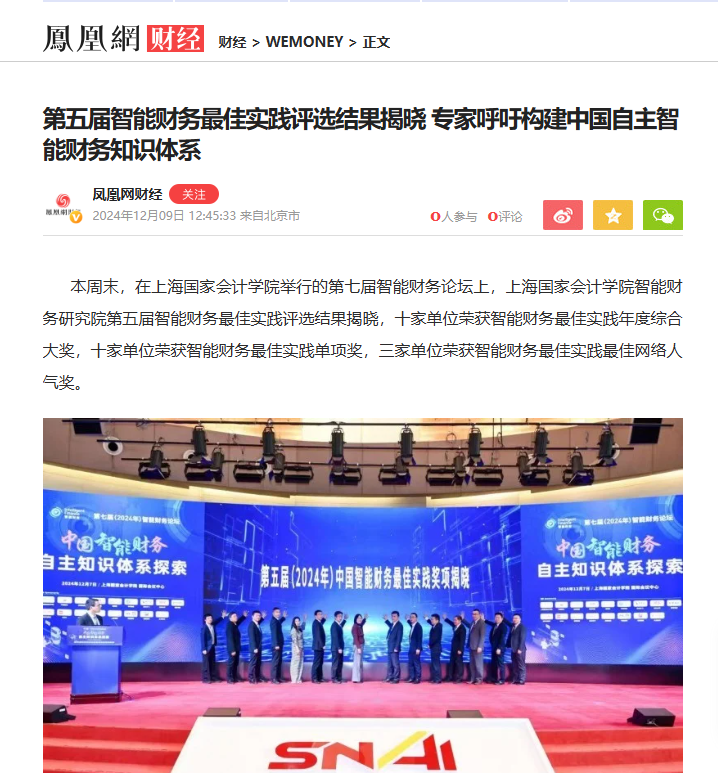Image resolution: width=718 pixels, height=773 pixels.
Task: Share the article to Weibo
Action: 562,215
